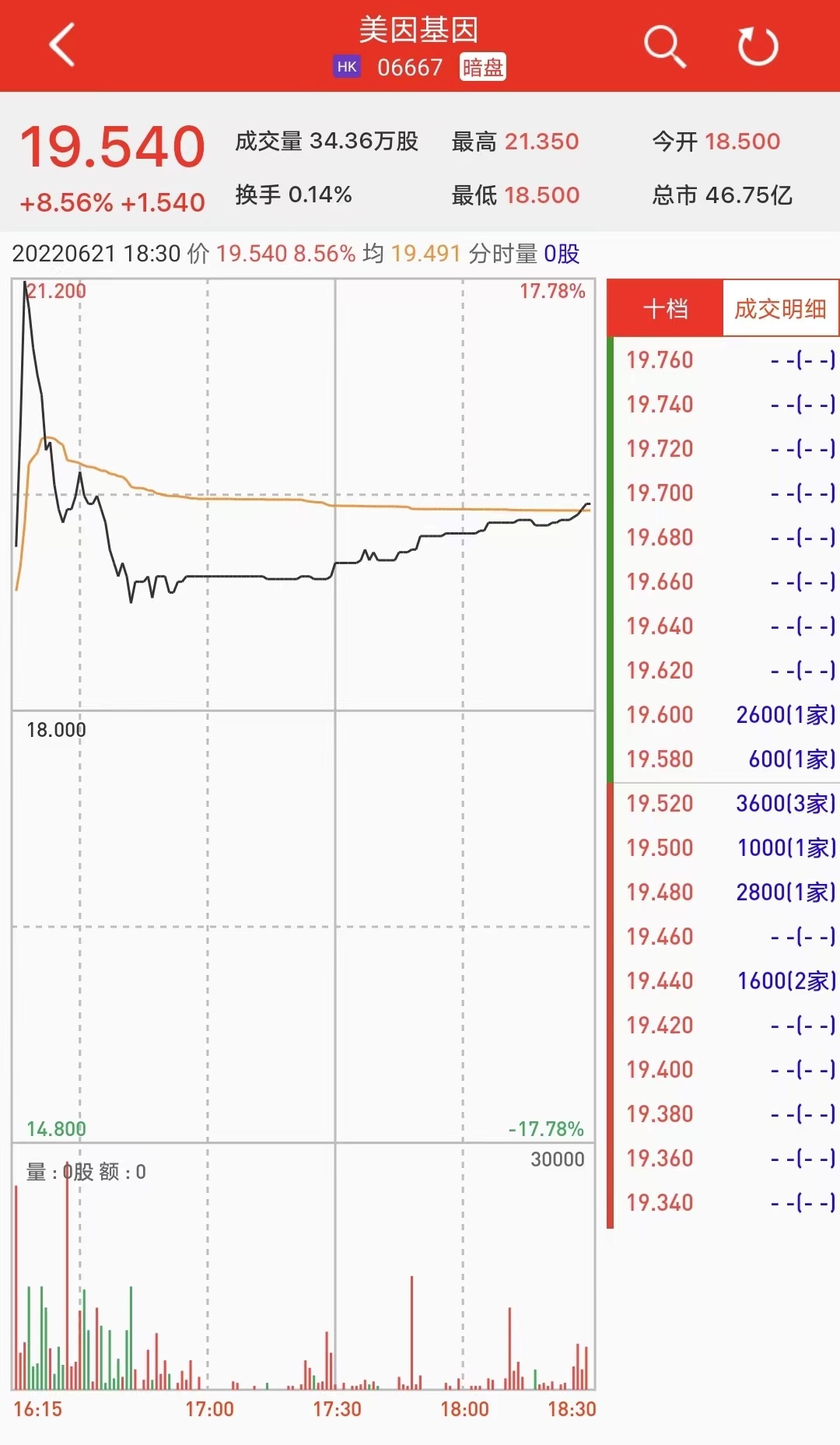Switch to the 成交明细 tab
Screen dimensions: 840x1445
tap(780, 309)
